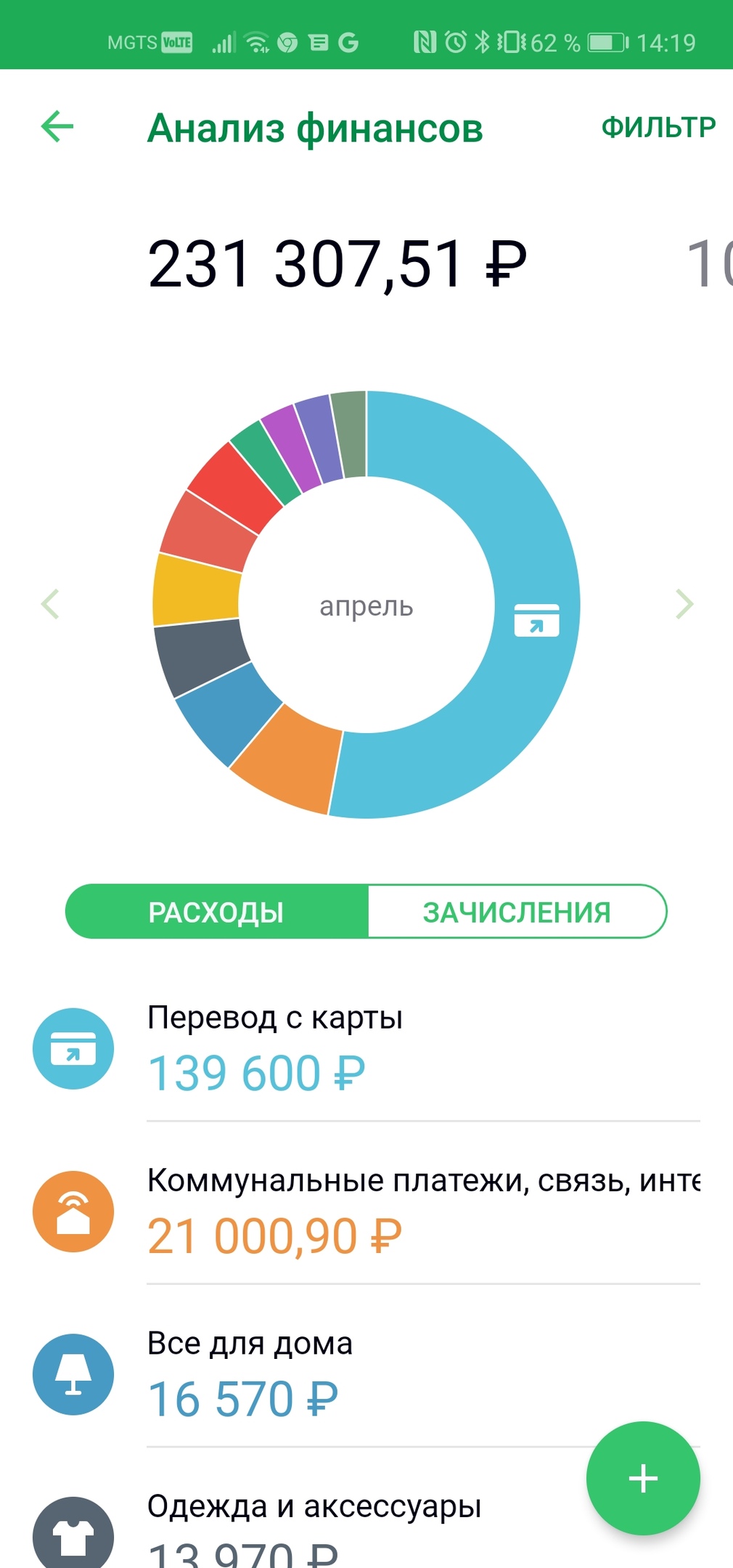Tap the green plus floating button
The width and height of the screenshot is (733, 1568).
click(643, 1478)
